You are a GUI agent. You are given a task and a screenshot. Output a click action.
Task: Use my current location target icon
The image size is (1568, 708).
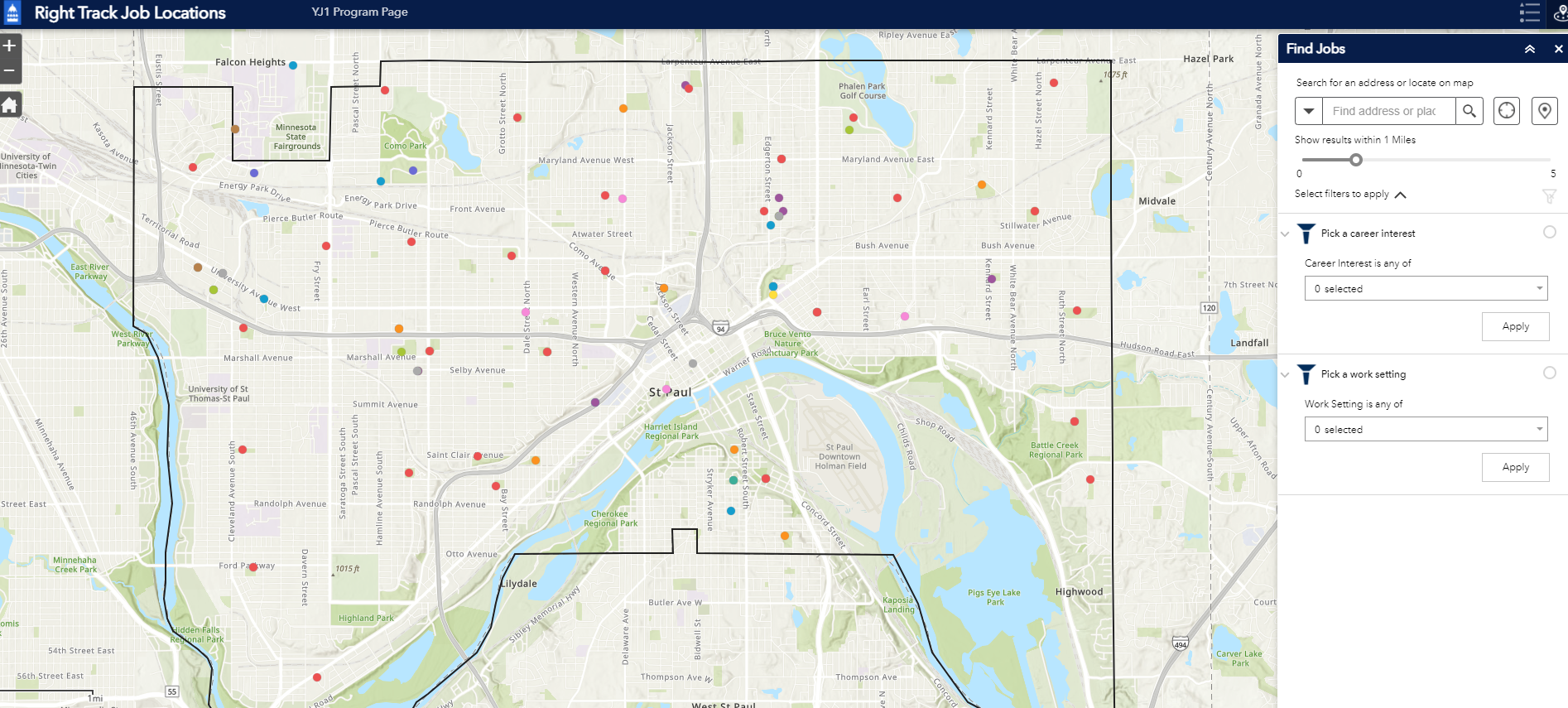click(x=1507, y=111)
